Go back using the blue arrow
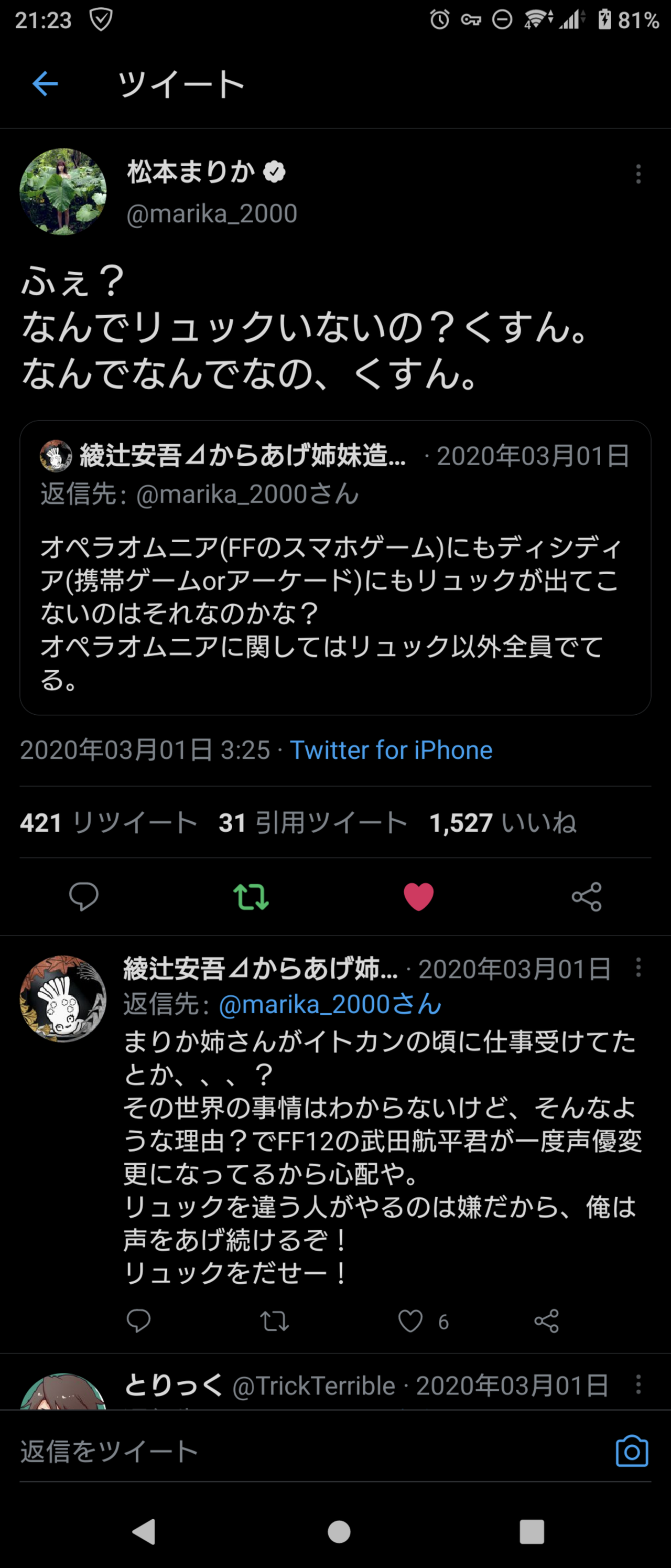The image size is (671, 1568). point(45,83)
